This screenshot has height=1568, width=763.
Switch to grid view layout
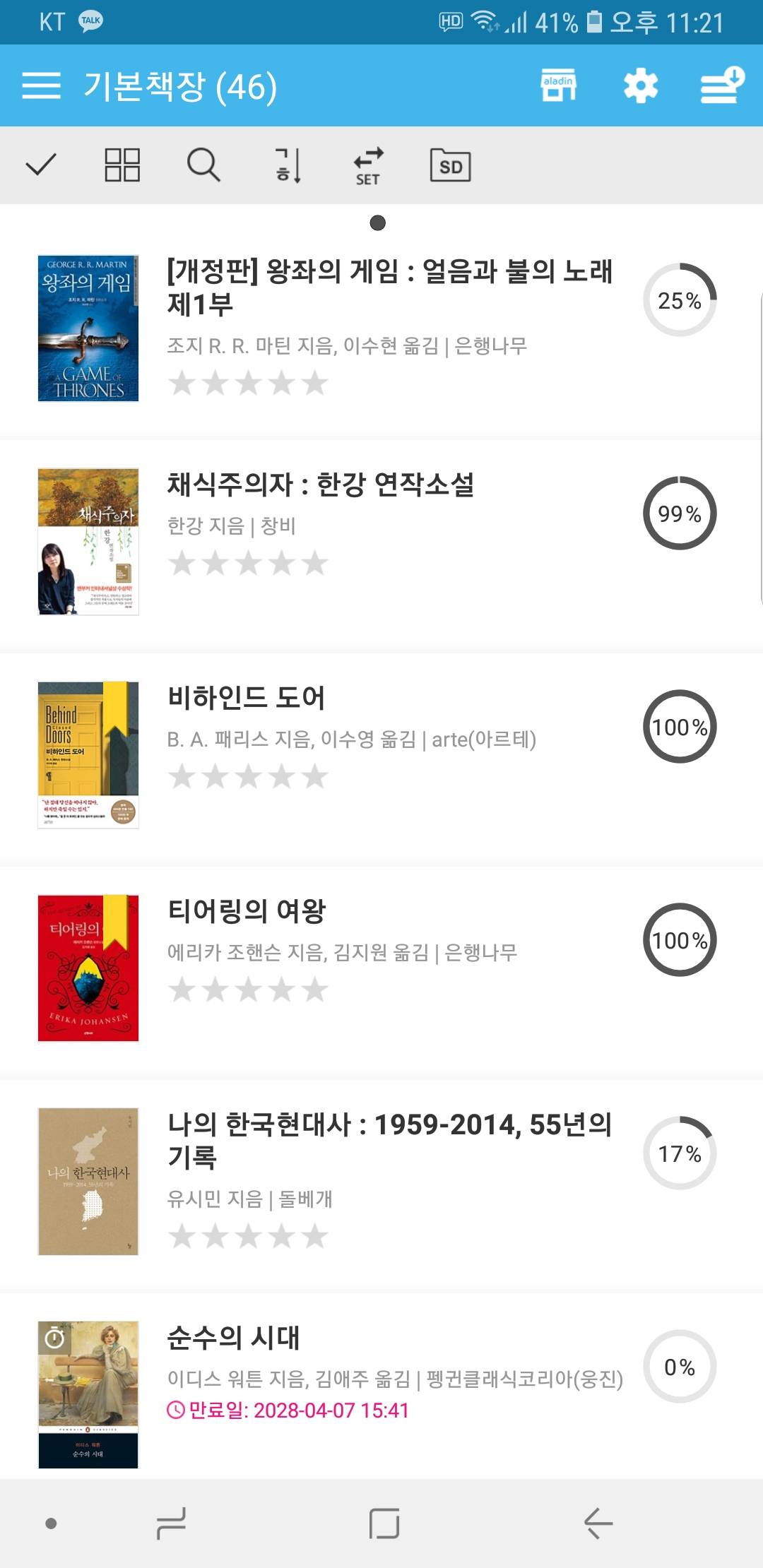(x=122, y=165)
